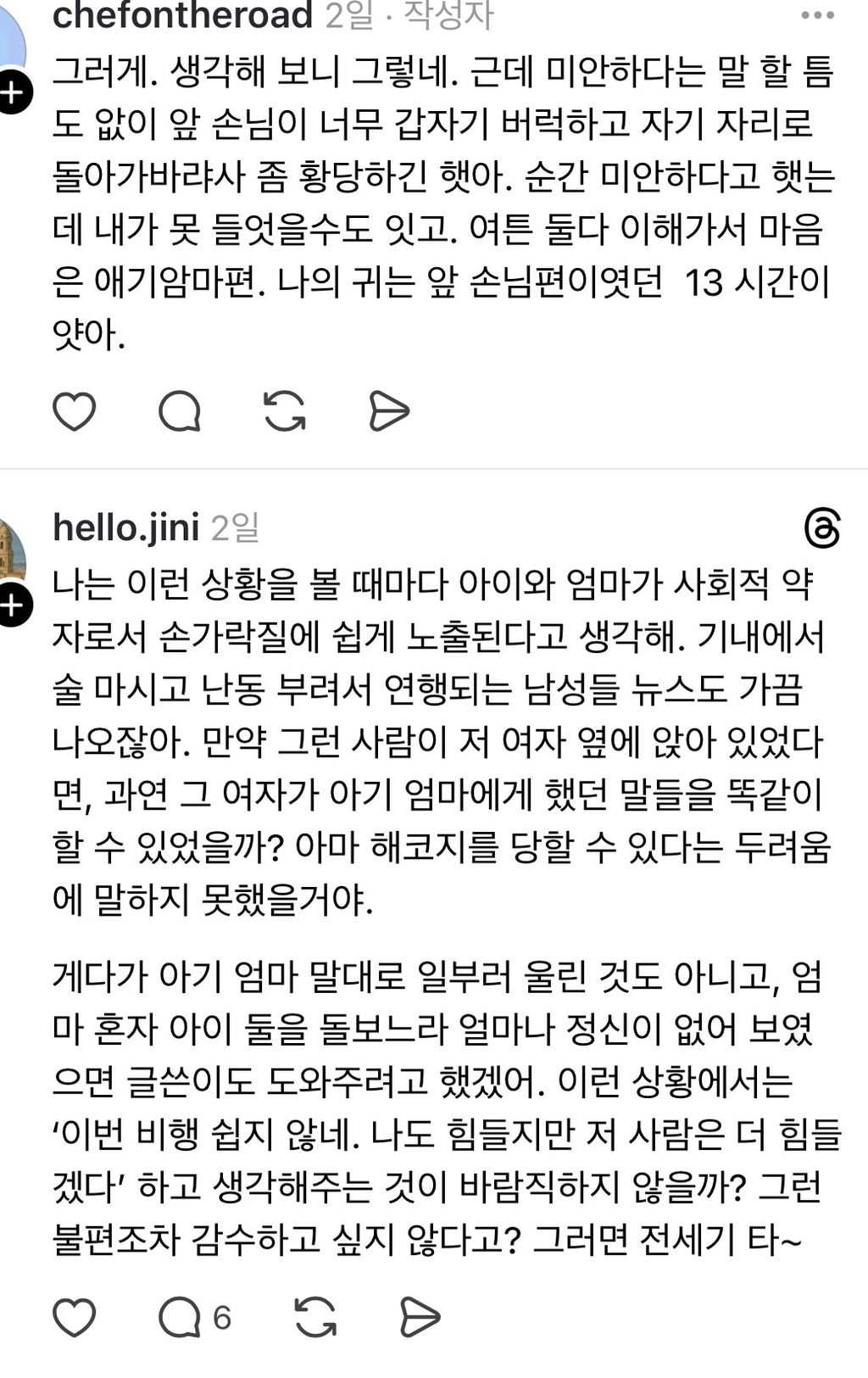The width and height of the screenshot is (868, 1378).
Task: Open hello.jini's profile by tapping the username
Action: click(127, 527)
